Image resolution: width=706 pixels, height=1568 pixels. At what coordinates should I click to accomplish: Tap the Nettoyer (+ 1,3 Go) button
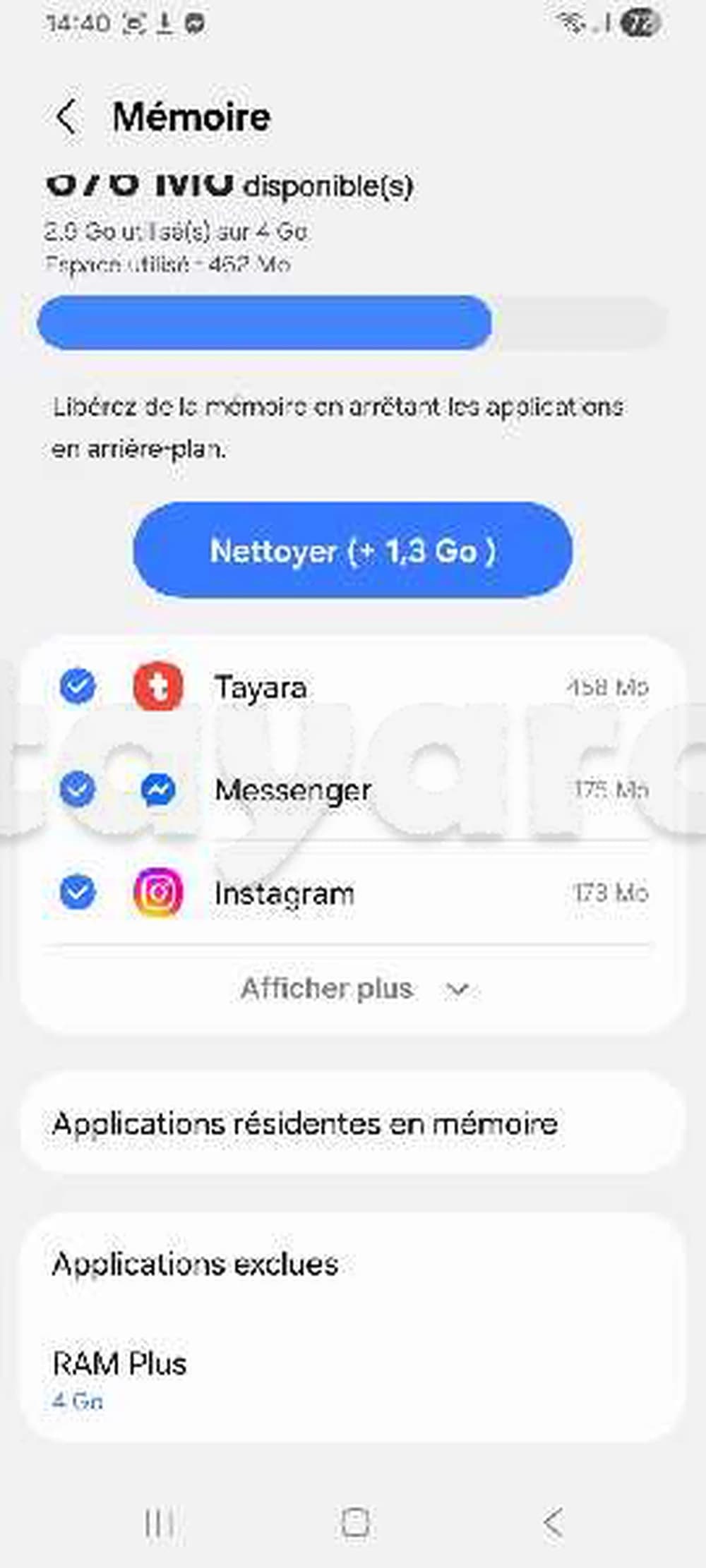(352, 550)
